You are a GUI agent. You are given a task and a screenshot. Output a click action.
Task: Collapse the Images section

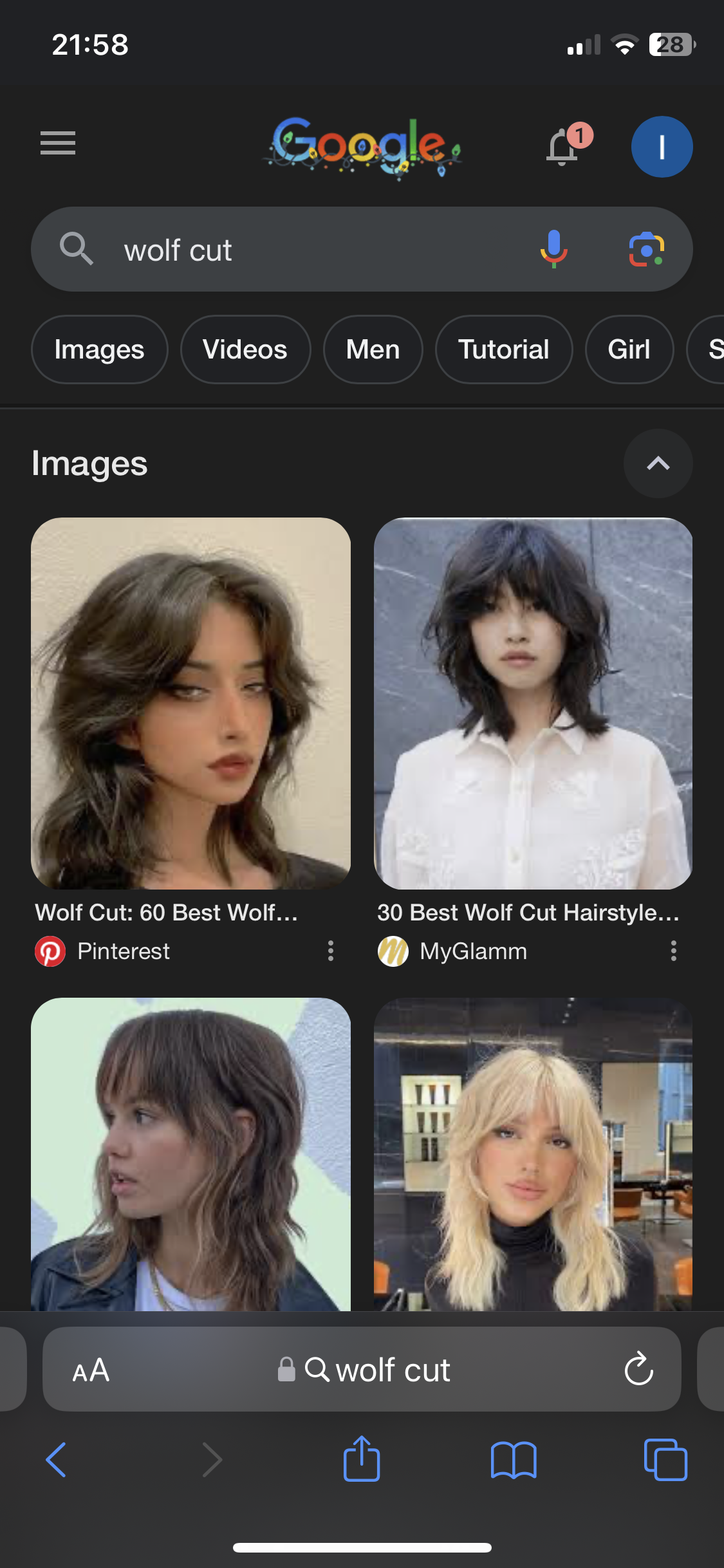coord(658,463)
